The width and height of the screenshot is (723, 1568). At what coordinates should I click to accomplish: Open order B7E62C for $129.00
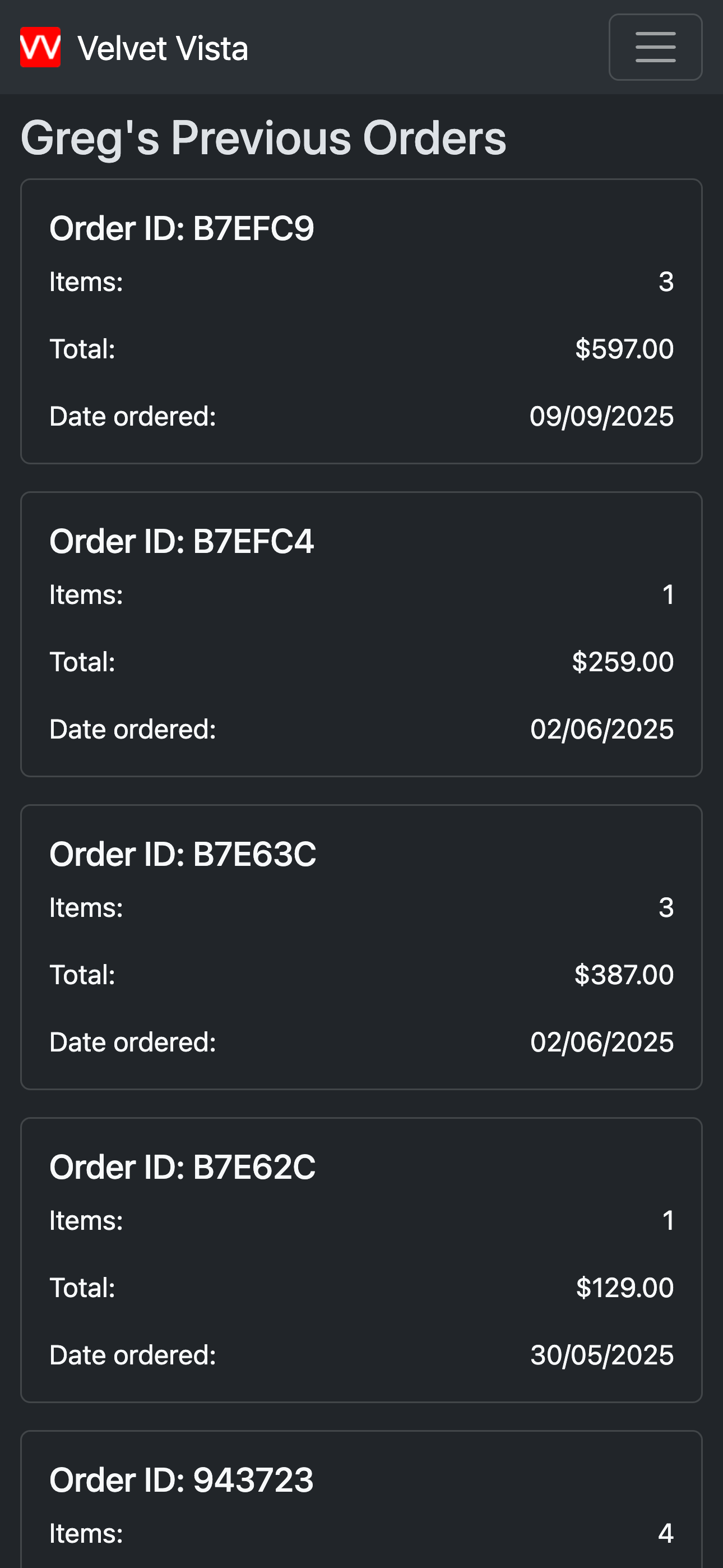coord(361,1260)
